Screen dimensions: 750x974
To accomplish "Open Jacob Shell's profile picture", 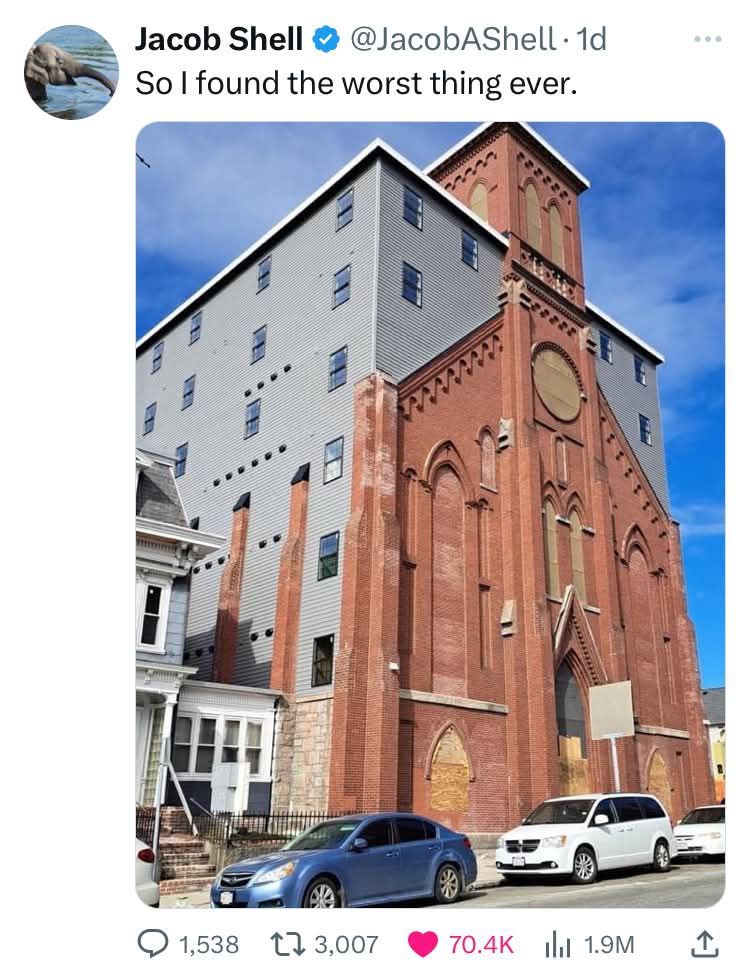I will click(x=71, y=72).
